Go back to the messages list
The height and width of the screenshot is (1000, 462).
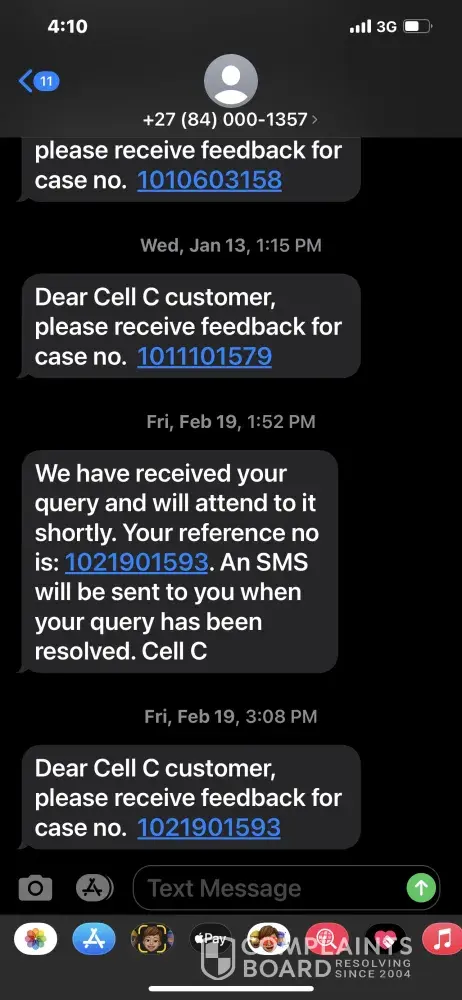(39, 82)
